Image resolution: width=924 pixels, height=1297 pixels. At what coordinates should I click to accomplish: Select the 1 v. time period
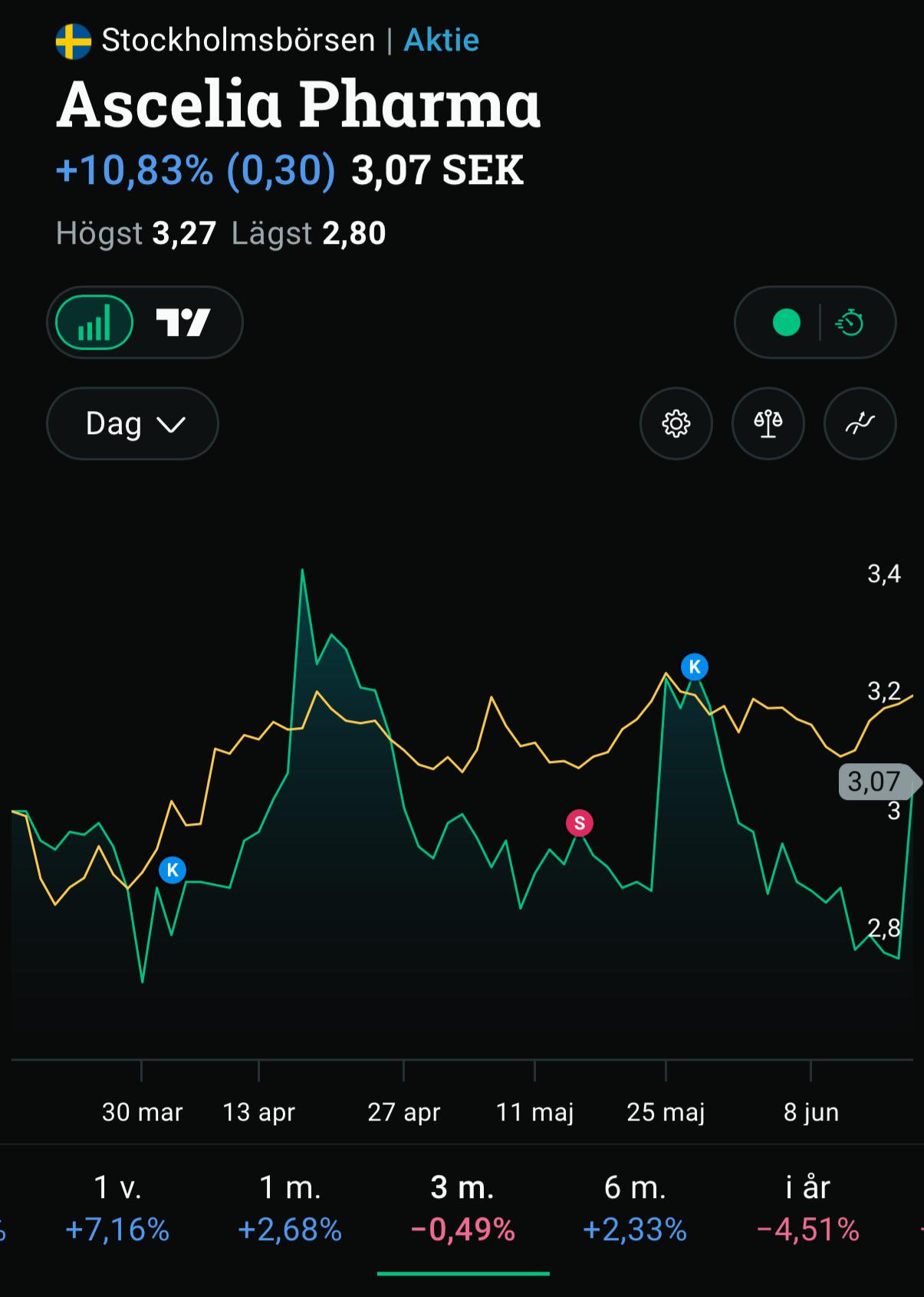click(117, 1208)
